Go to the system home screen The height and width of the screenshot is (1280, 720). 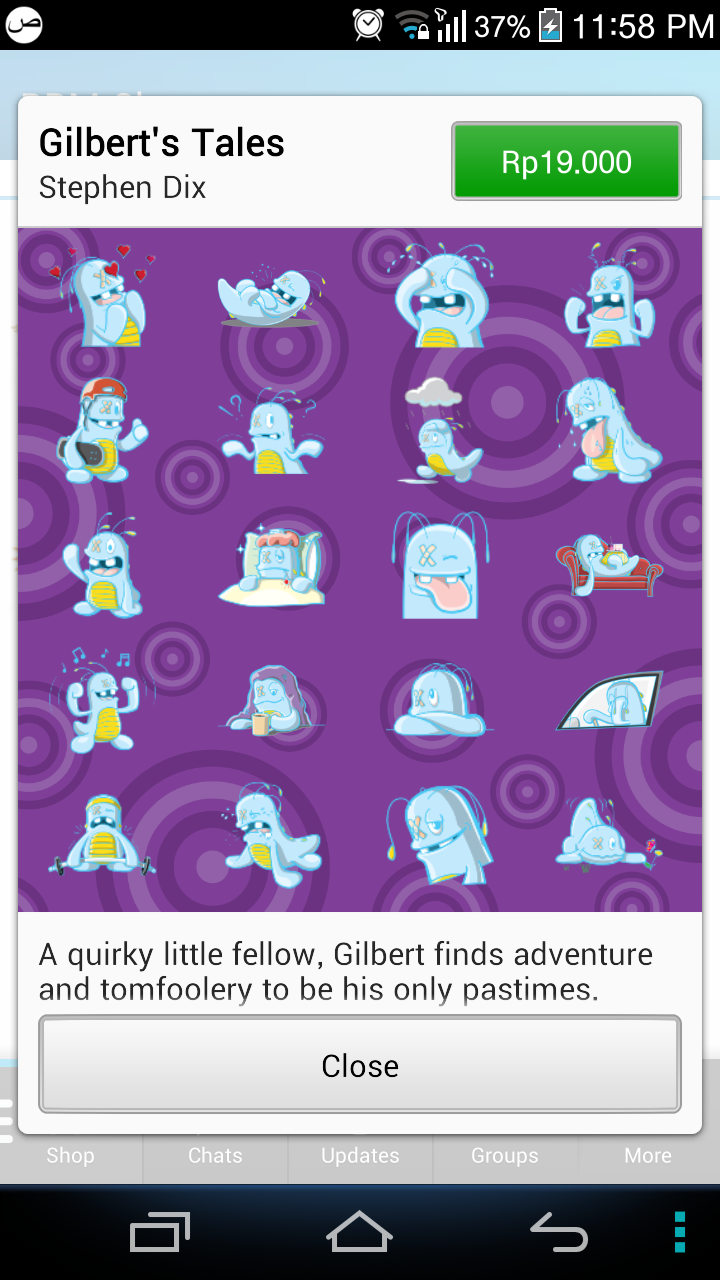pos(360,1232)
